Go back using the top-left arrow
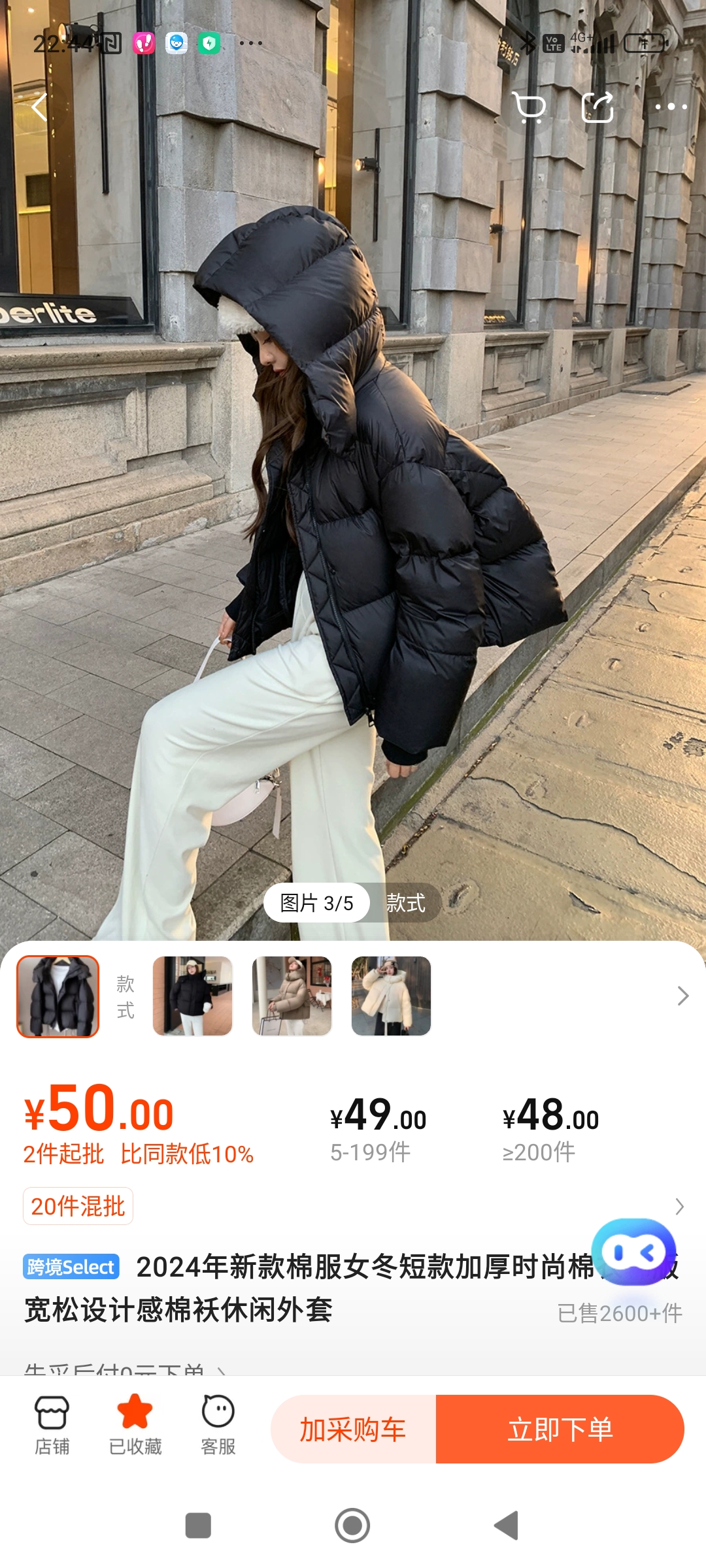 click(x=41, y=107)
